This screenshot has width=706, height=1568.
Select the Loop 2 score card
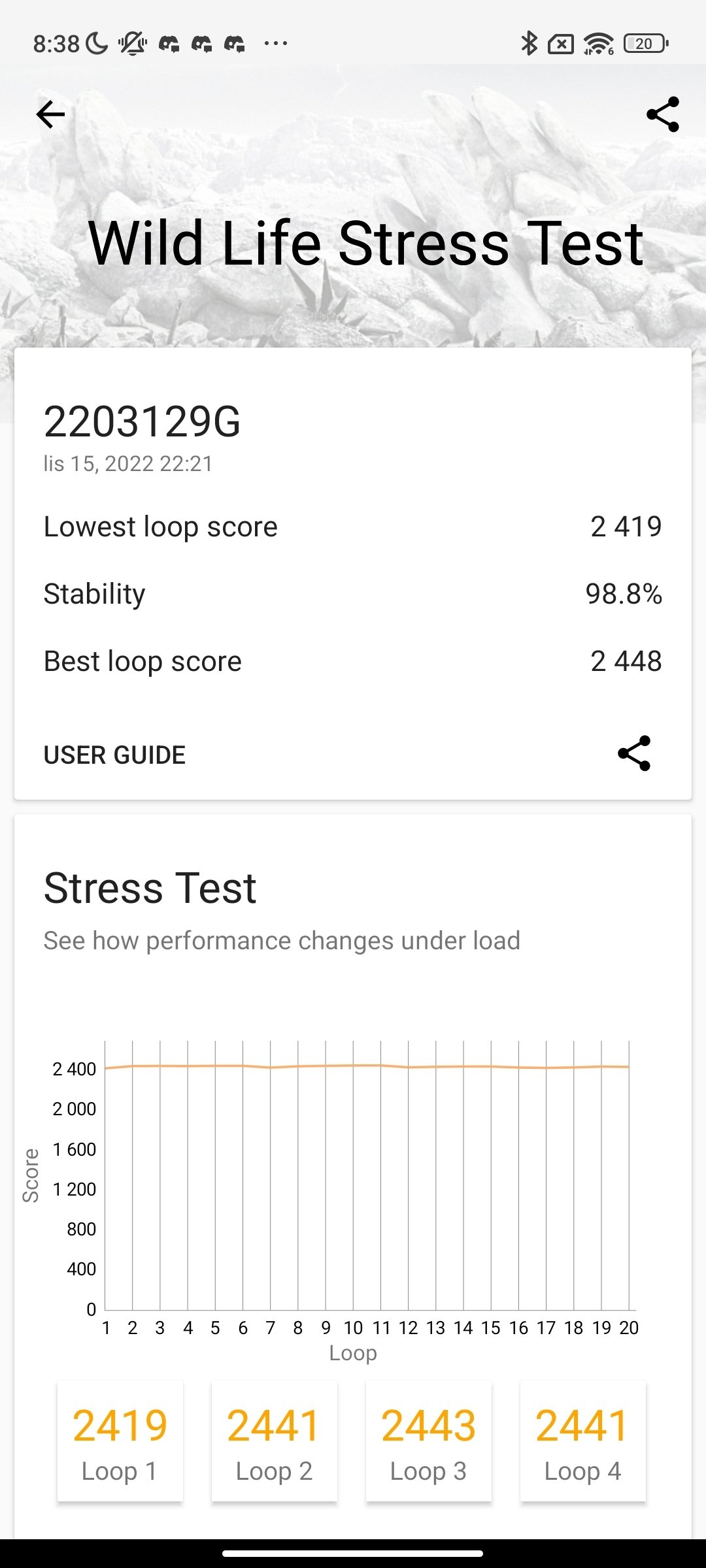275,1441
